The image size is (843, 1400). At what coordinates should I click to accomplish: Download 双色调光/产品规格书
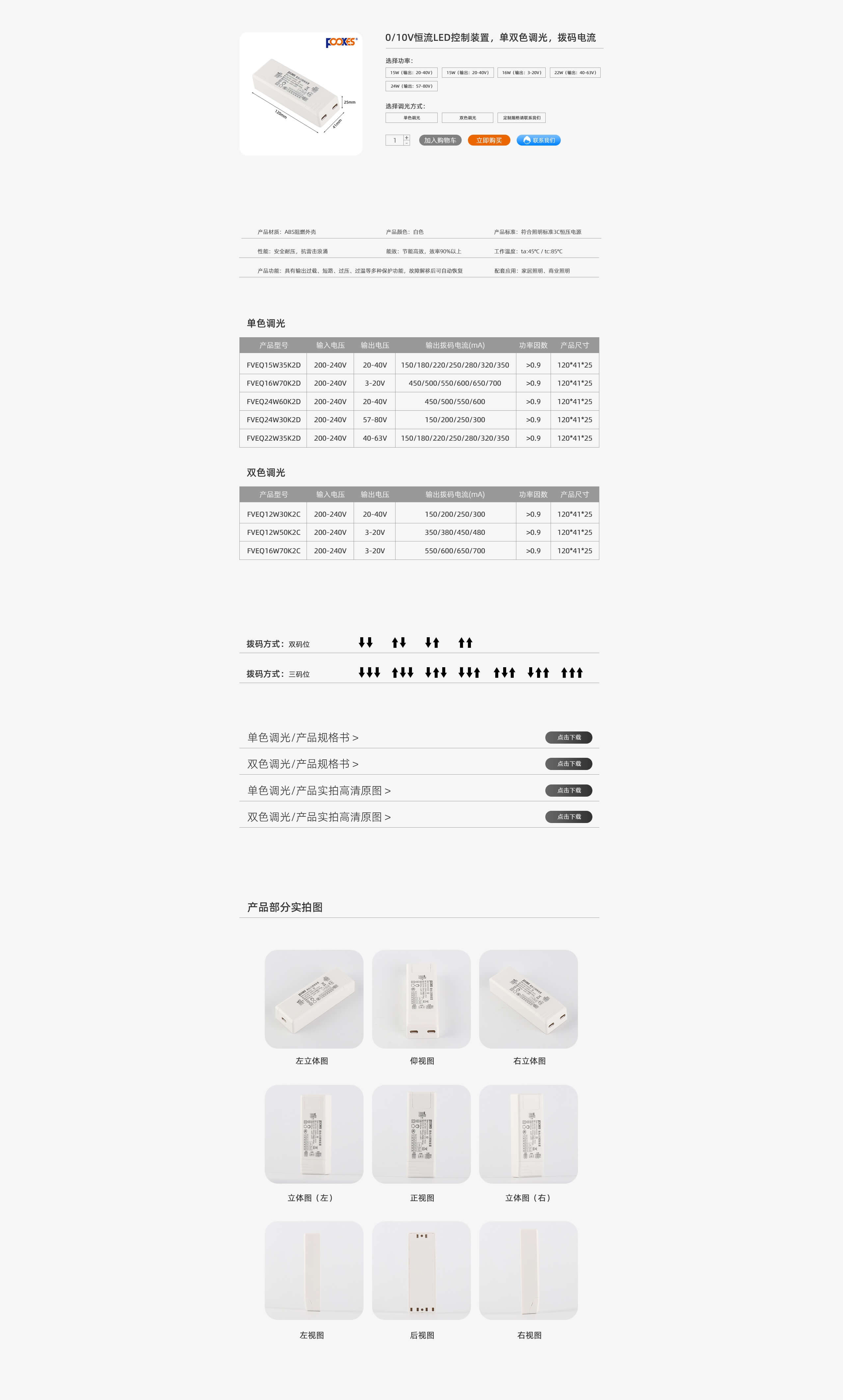[568, 764]
